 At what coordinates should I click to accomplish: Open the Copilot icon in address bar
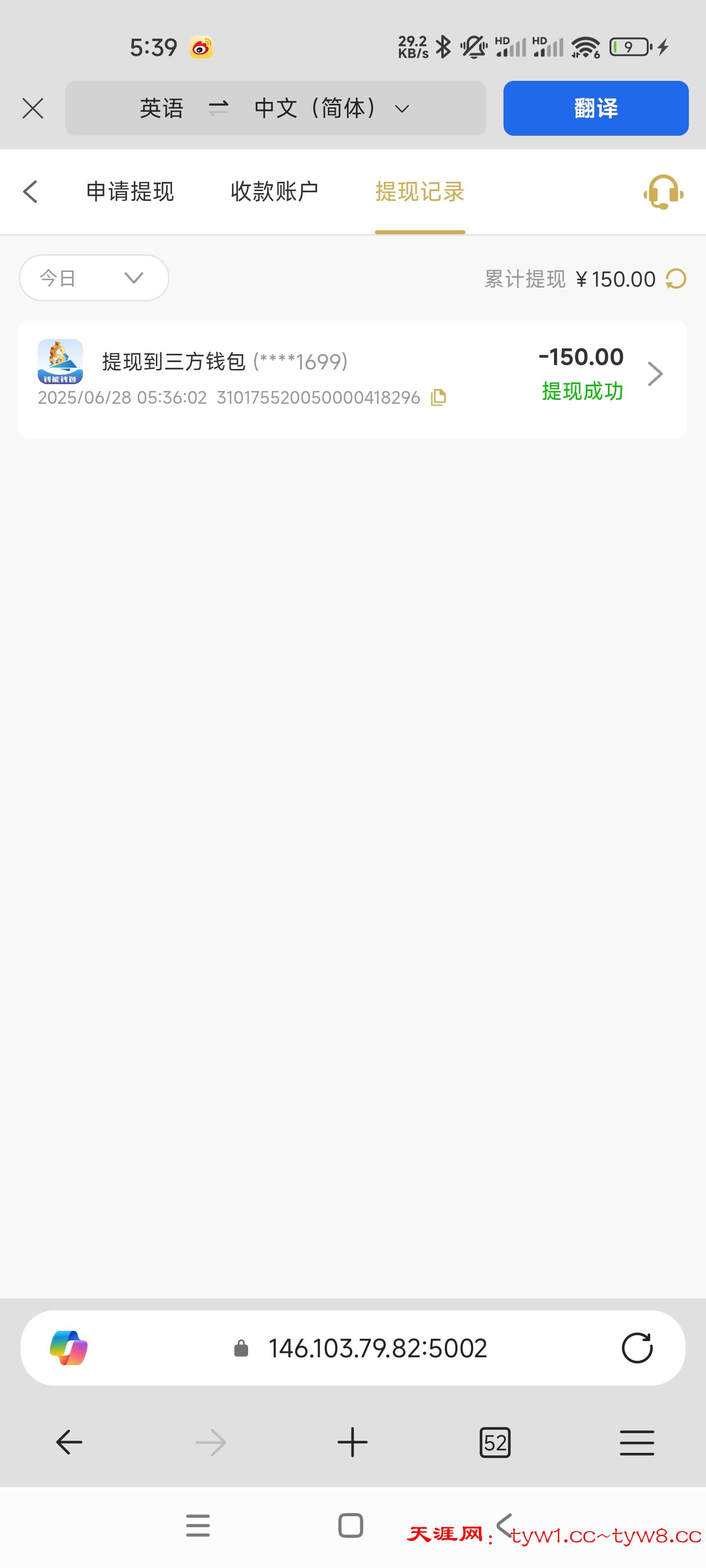[x=68, y=1347]
